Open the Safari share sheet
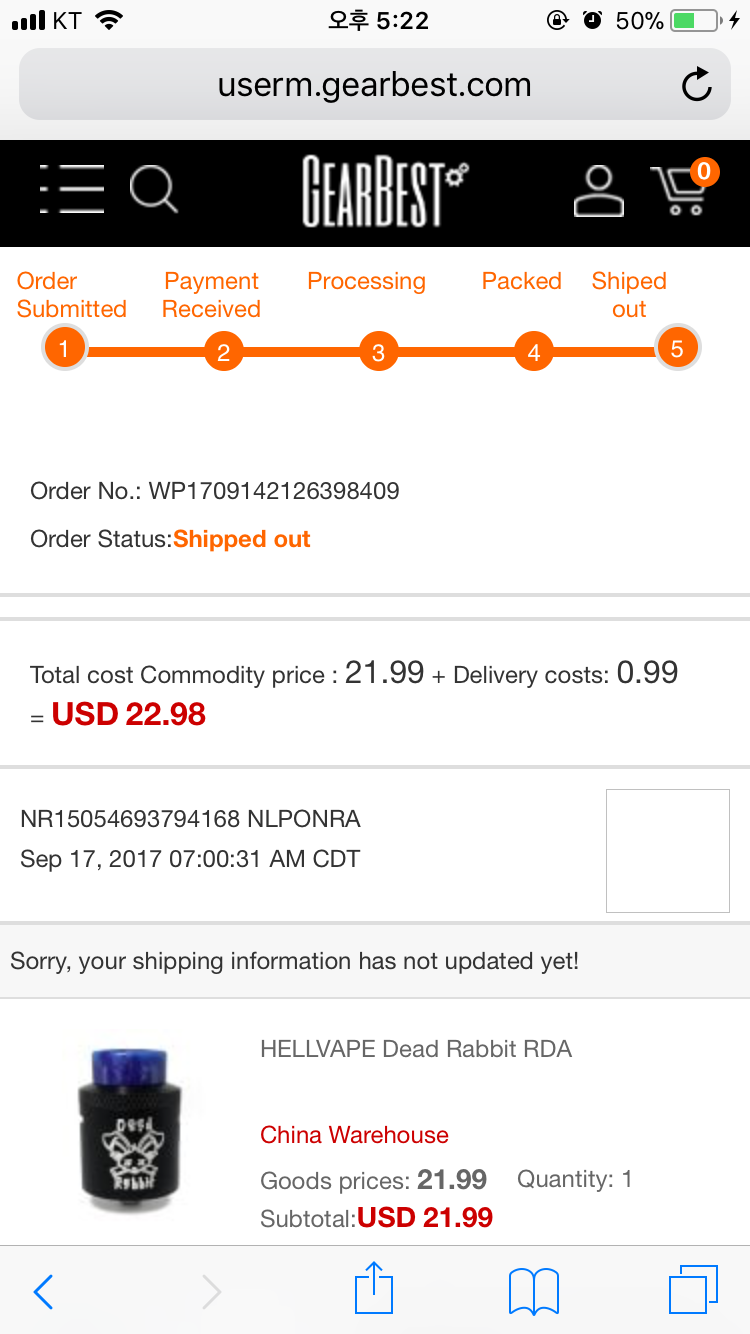750x1334 pixels. [374, 1289]
